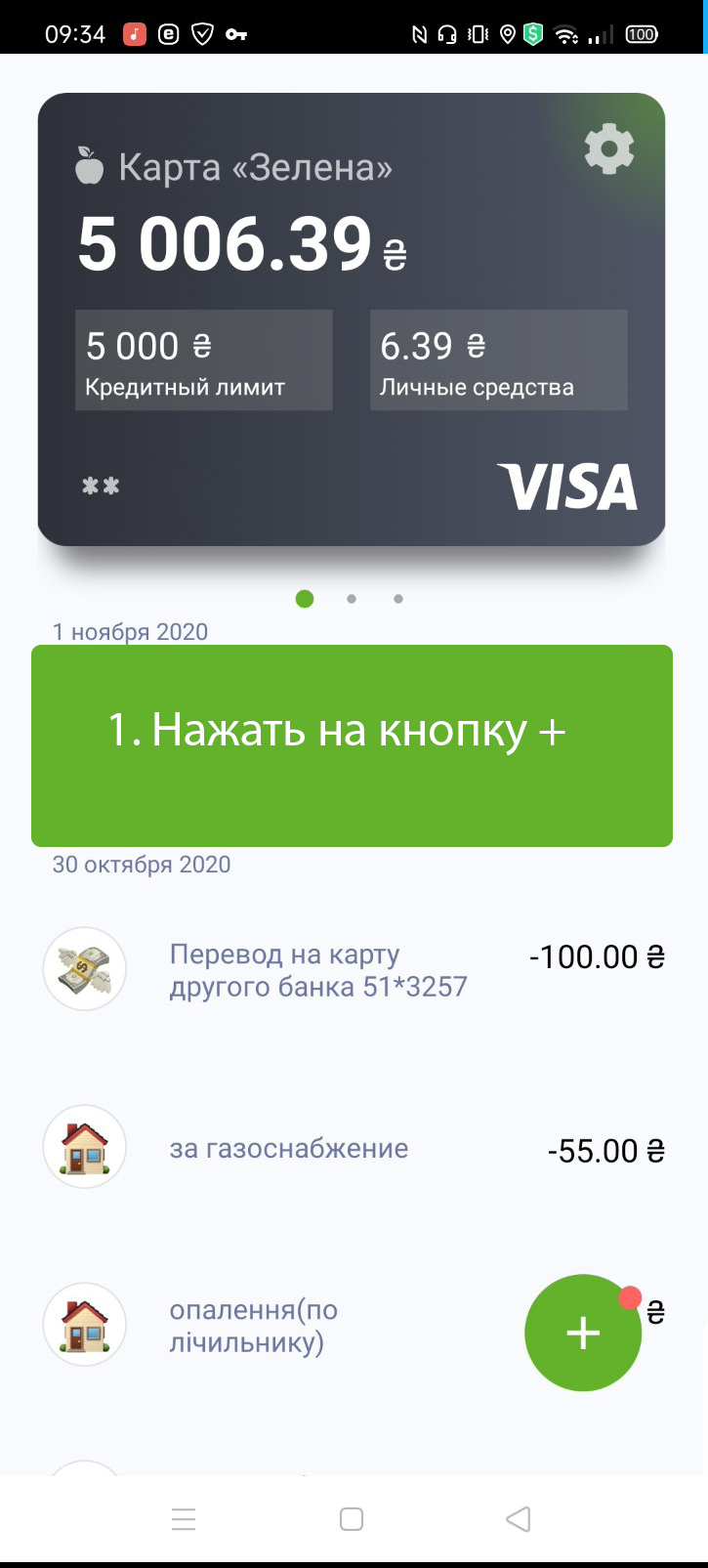Open card settings gear icon
Screen dimensions: 708x1568
pyautogui.click(x=609, y=148)
